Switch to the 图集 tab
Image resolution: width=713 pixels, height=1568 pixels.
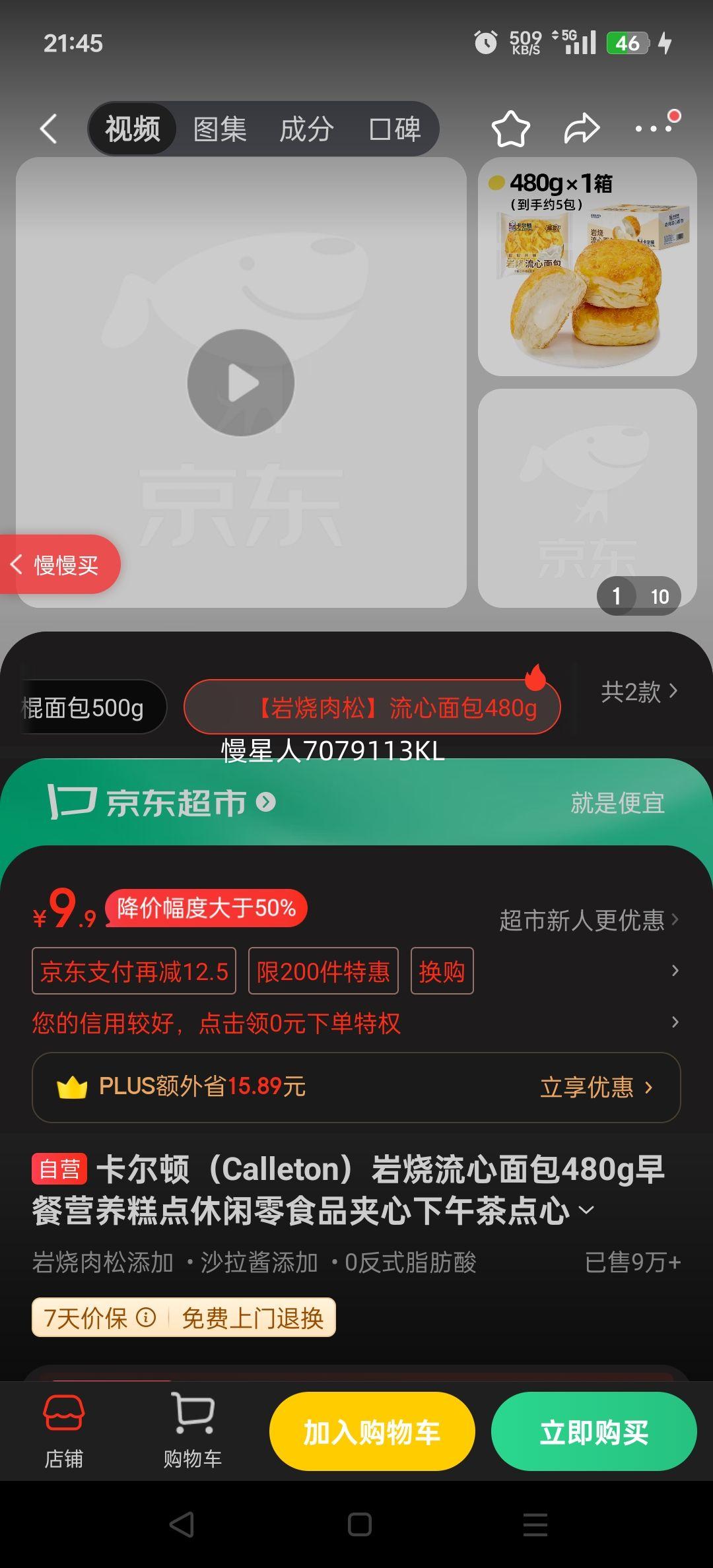(220, 128)
